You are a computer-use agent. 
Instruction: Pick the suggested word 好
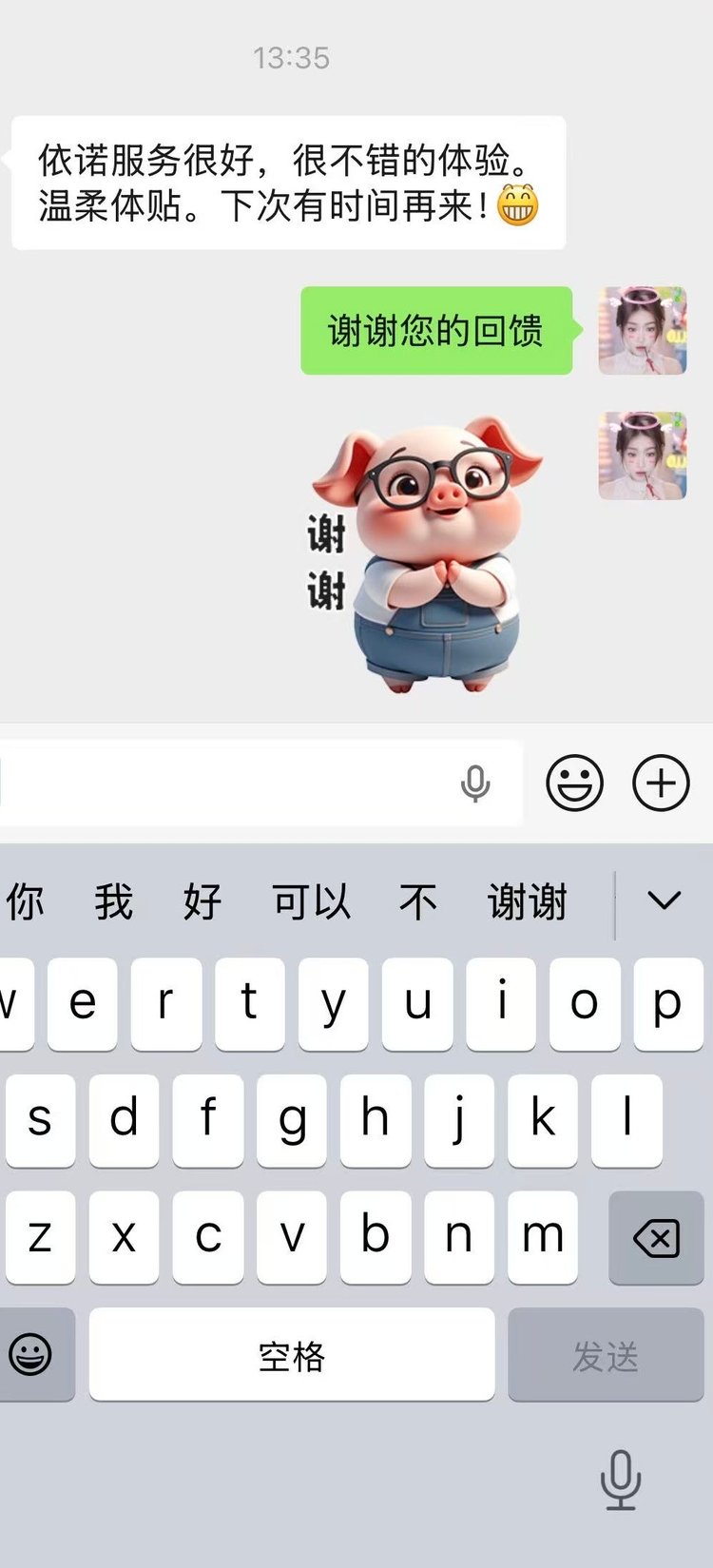202,902
